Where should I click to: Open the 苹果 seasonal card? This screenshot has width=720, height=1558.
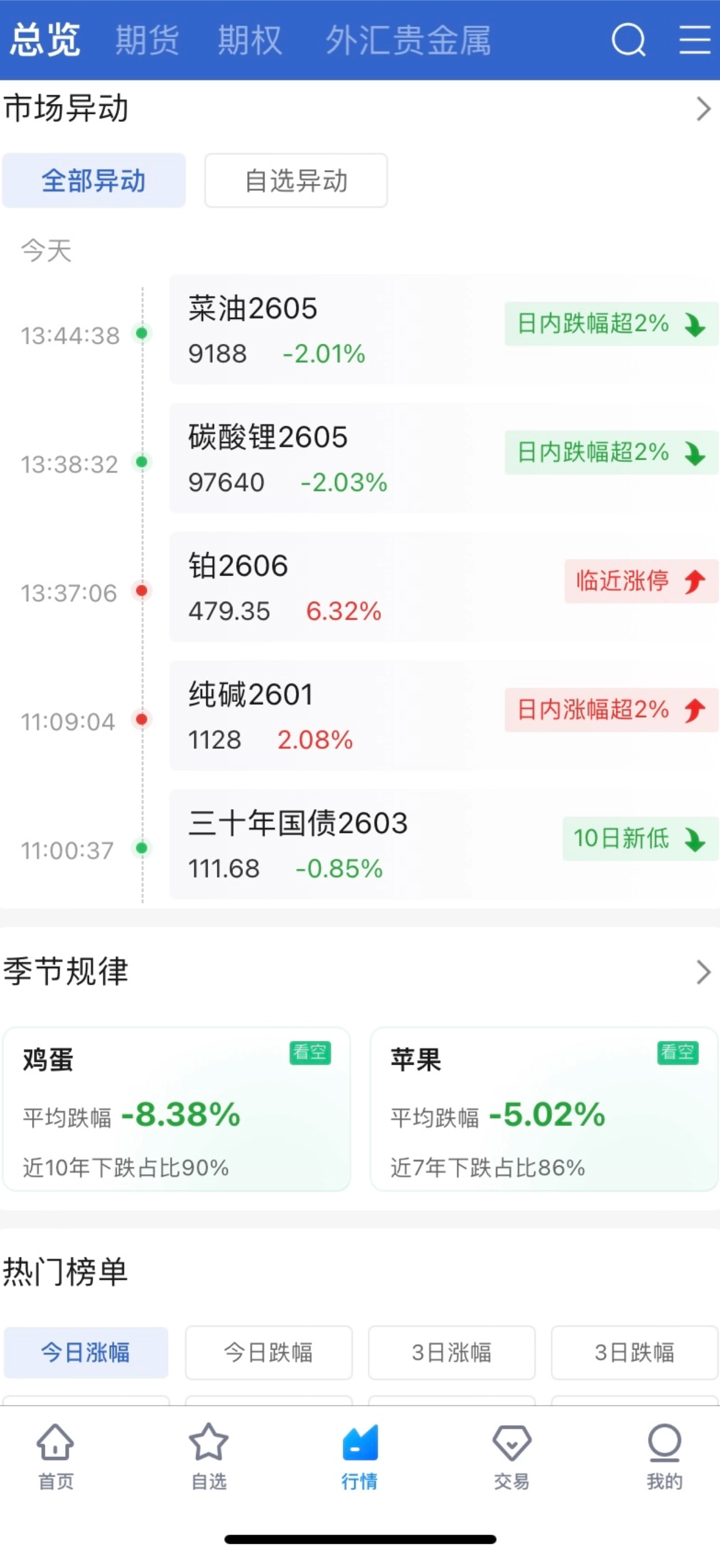[x=544, y=1109]
